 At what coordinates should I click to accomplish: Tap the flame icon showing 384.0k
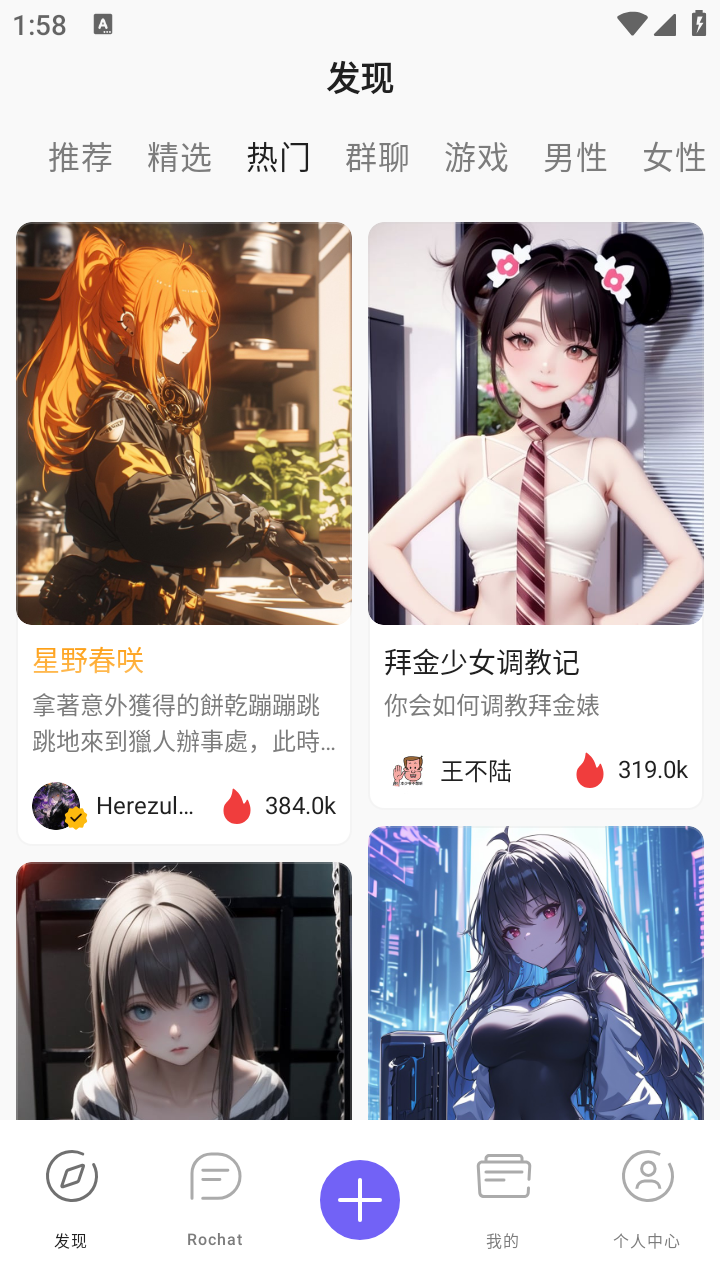(x=236, y=806)
